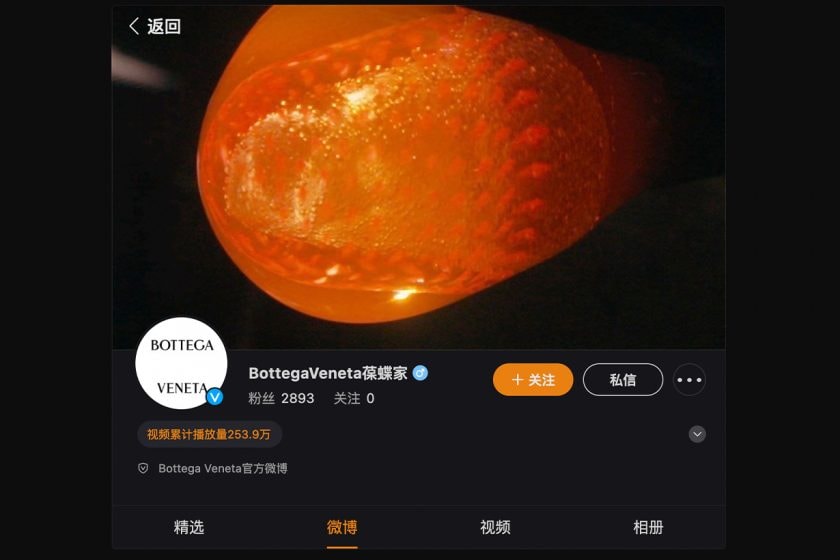The image size is (840, 560).
Task: View the 关注 0 following list
Action: [353, 398]
